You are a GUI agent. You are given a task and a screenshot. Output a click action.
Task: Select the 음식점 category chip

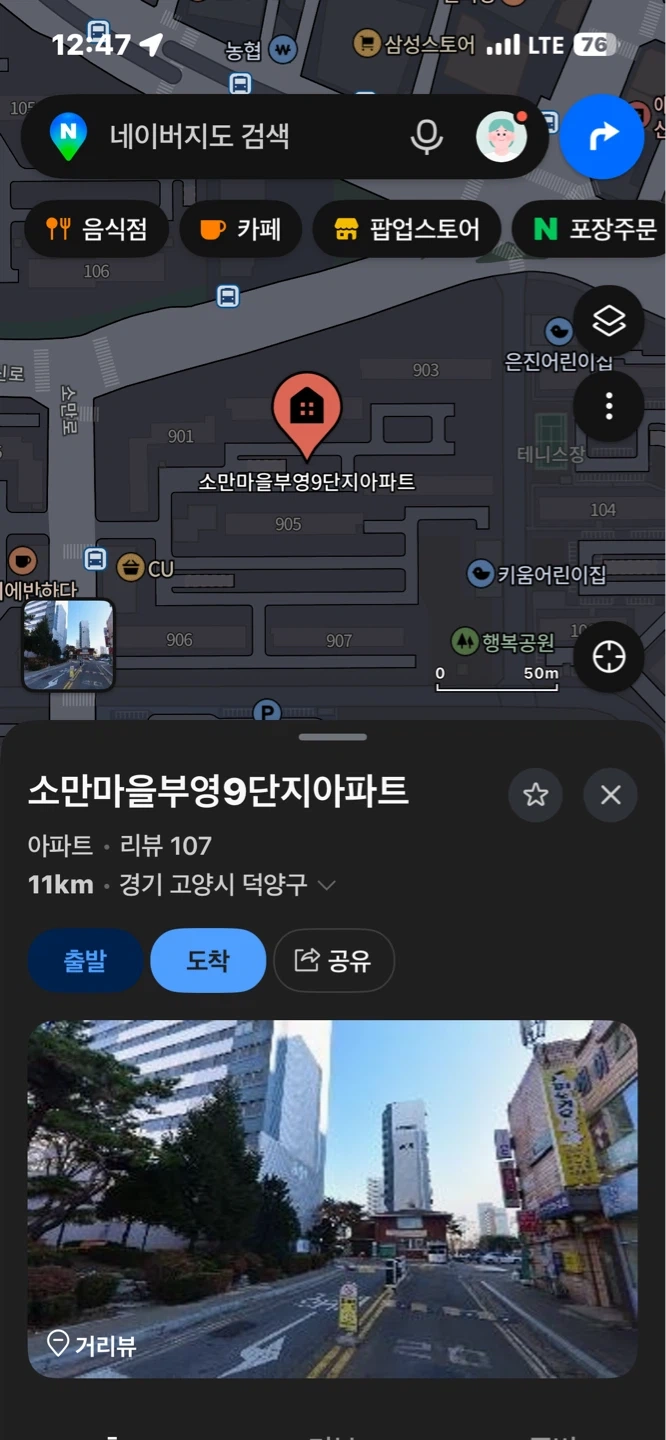tap(97, 229)
